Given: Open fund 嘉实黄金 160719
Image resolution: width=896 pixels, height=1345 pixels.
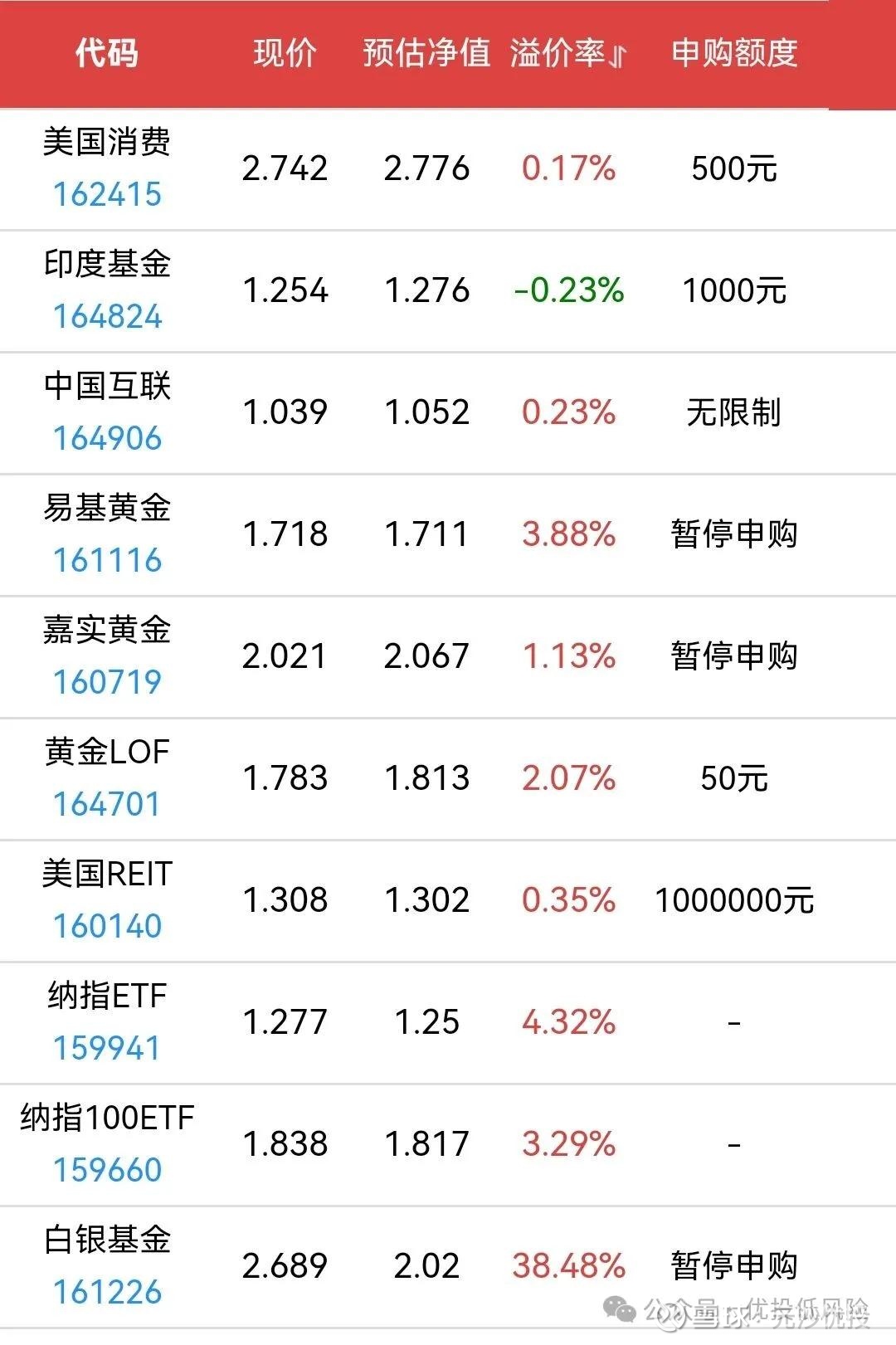Looking at the screenshot, I should click(x=107, y=656).
